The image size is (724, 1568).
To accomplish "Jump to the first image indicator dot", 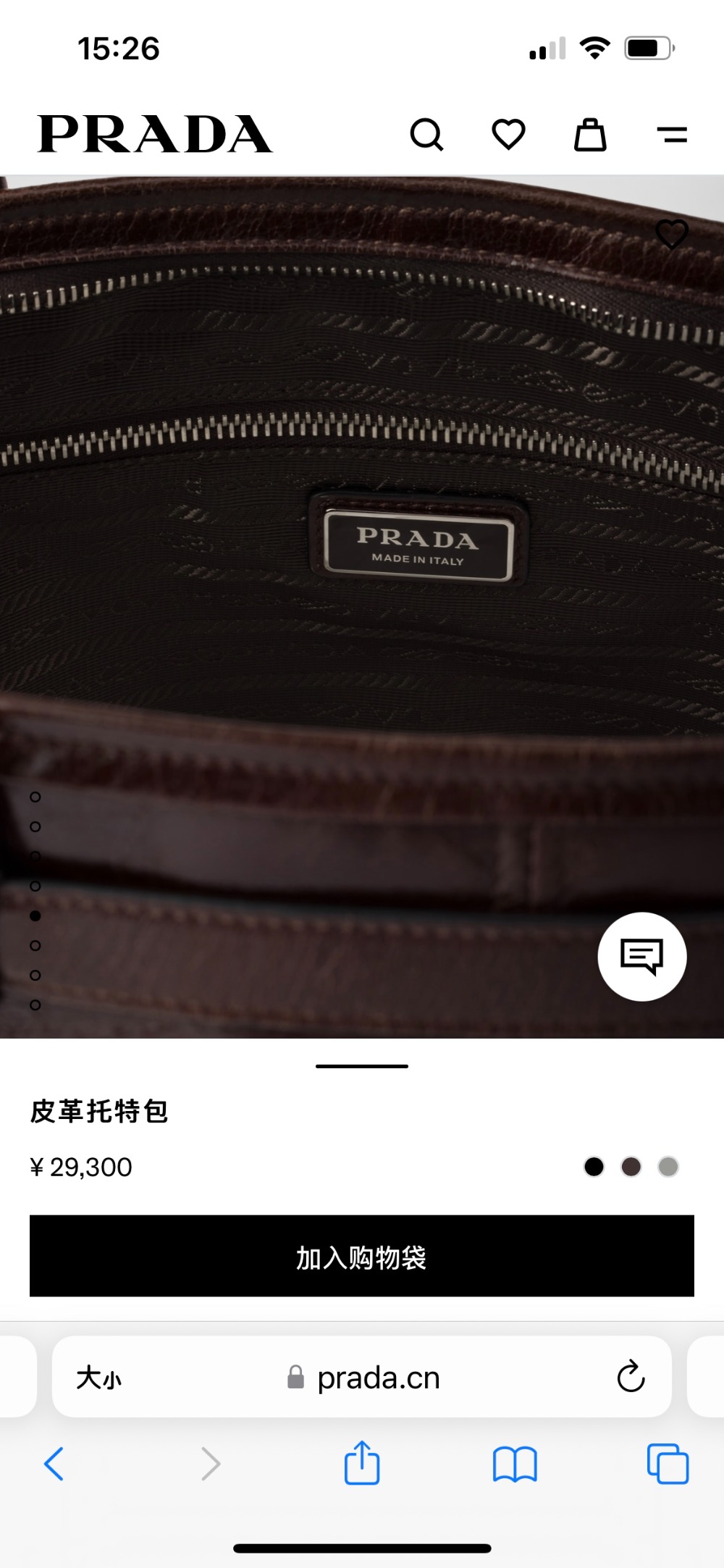I will pyautogui.click(x=35, y=797).
